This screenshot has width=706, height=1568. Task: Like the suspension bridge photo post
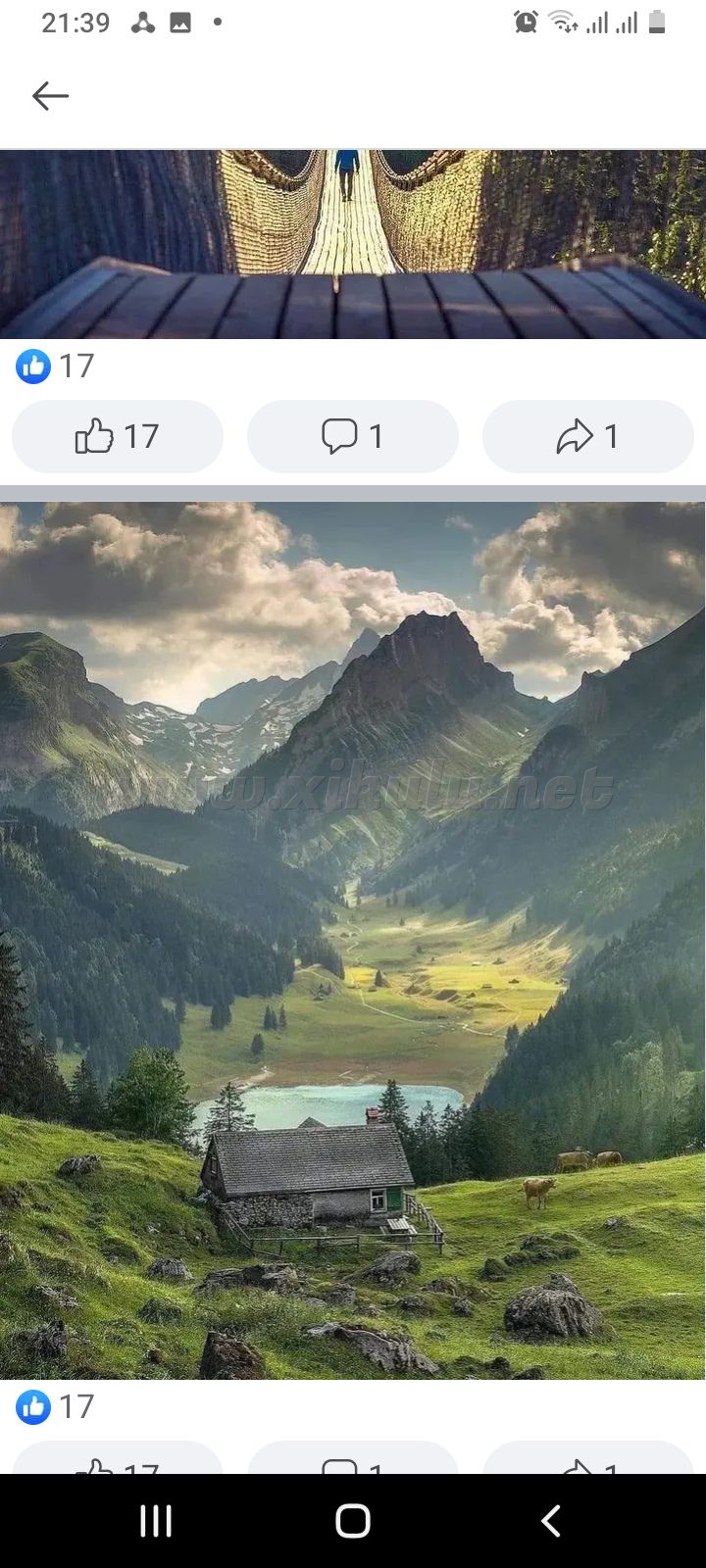pos(118,436)
